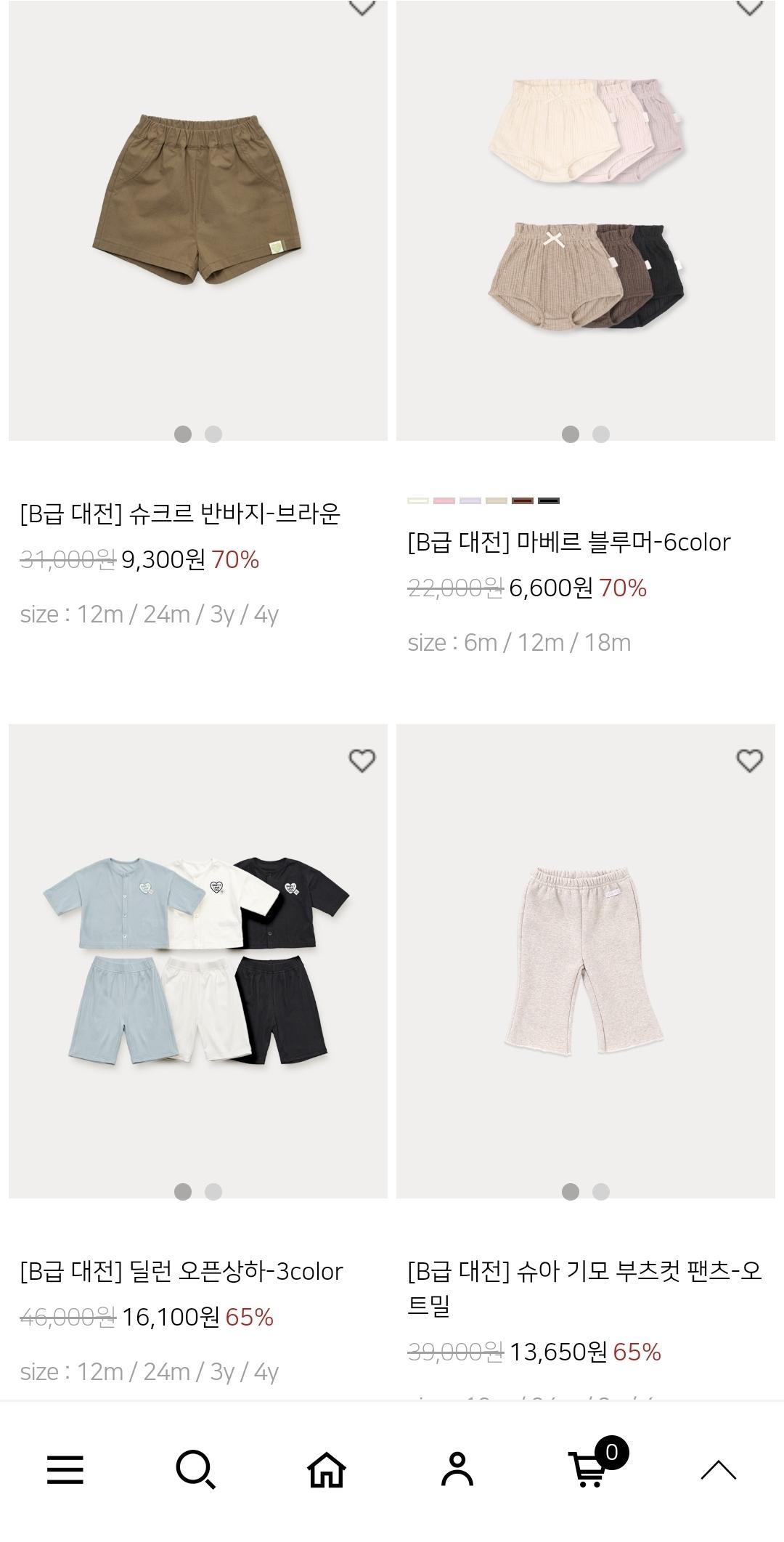Viewport: 784px width, 1542px height.
Task: Open the 마베르 블루머-6color product image
Action: click(x=585, y=218)
